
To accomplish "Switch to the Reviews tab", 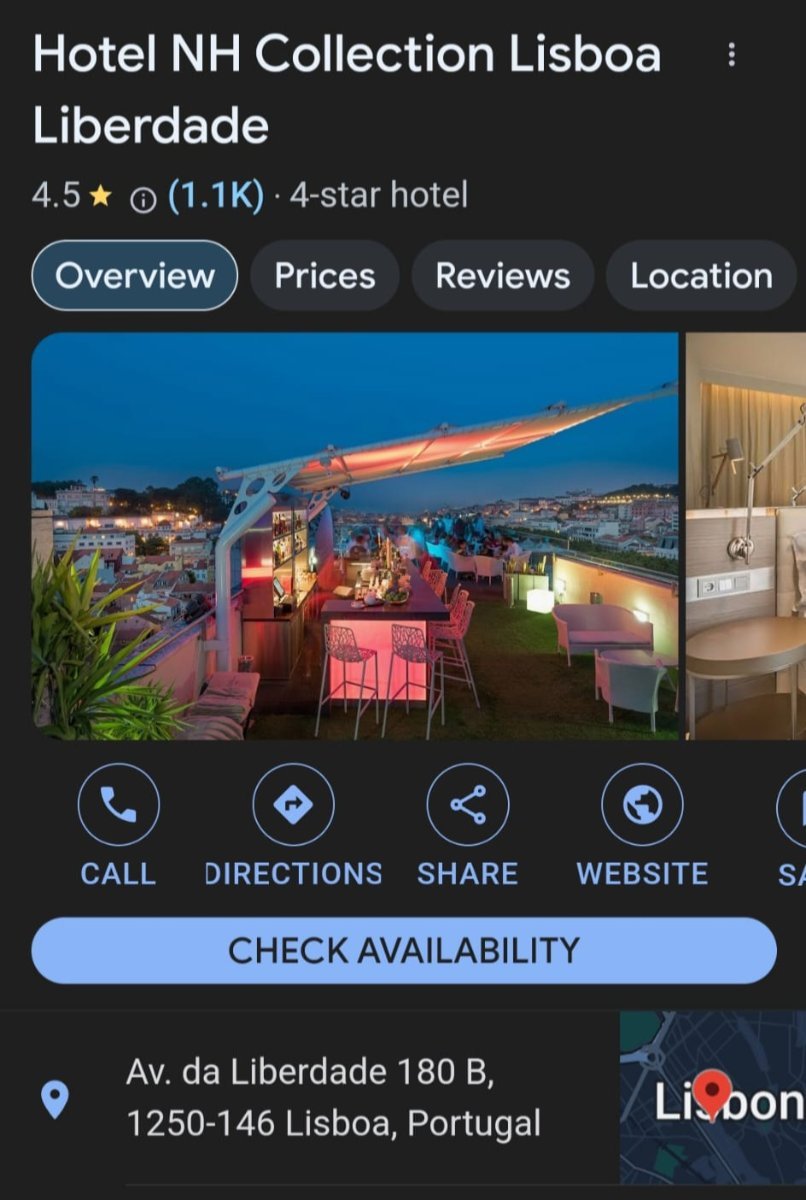I will pos(502,276).
